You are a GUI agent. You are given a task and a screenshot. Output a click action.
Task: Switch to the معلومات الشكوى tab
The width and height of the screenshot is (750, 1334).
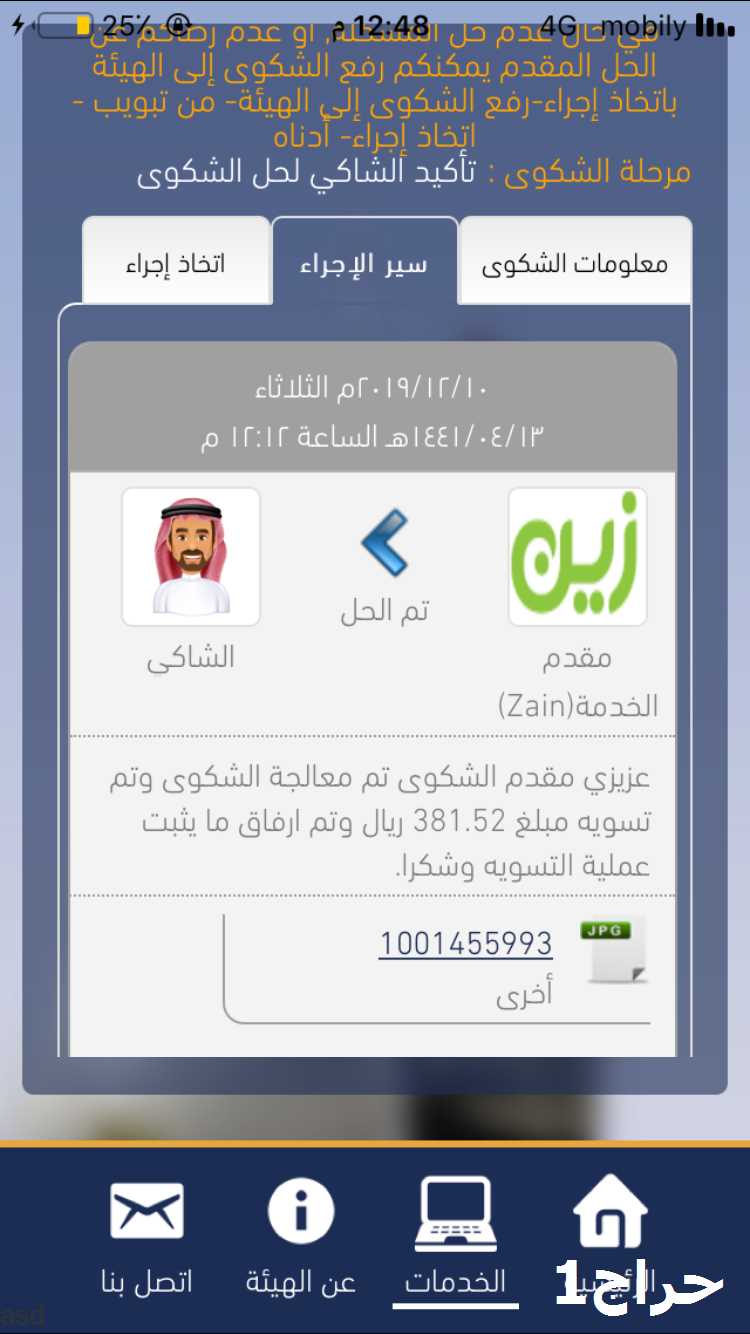tap(575, 261)
